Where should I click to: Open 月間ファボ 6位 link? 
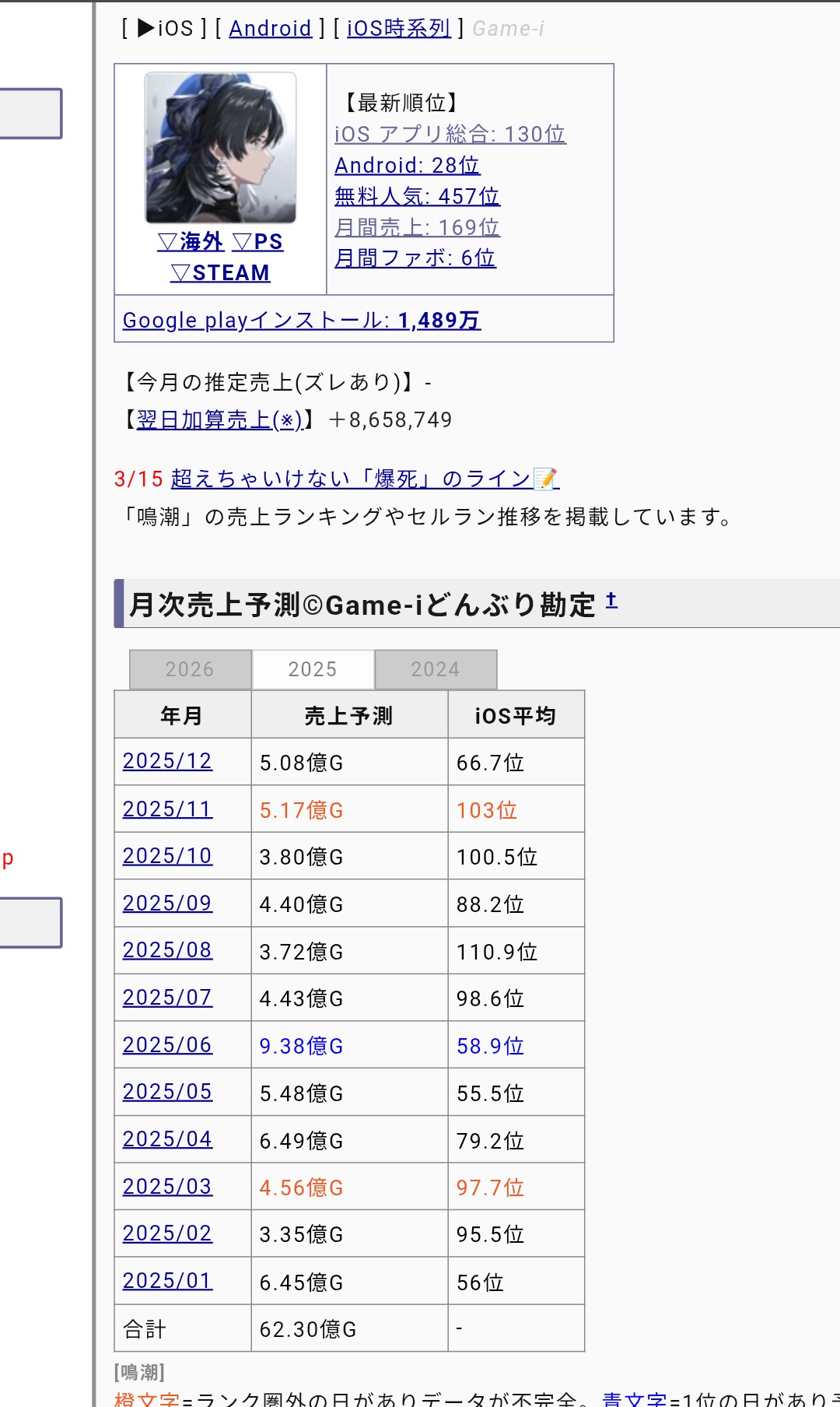415,258
